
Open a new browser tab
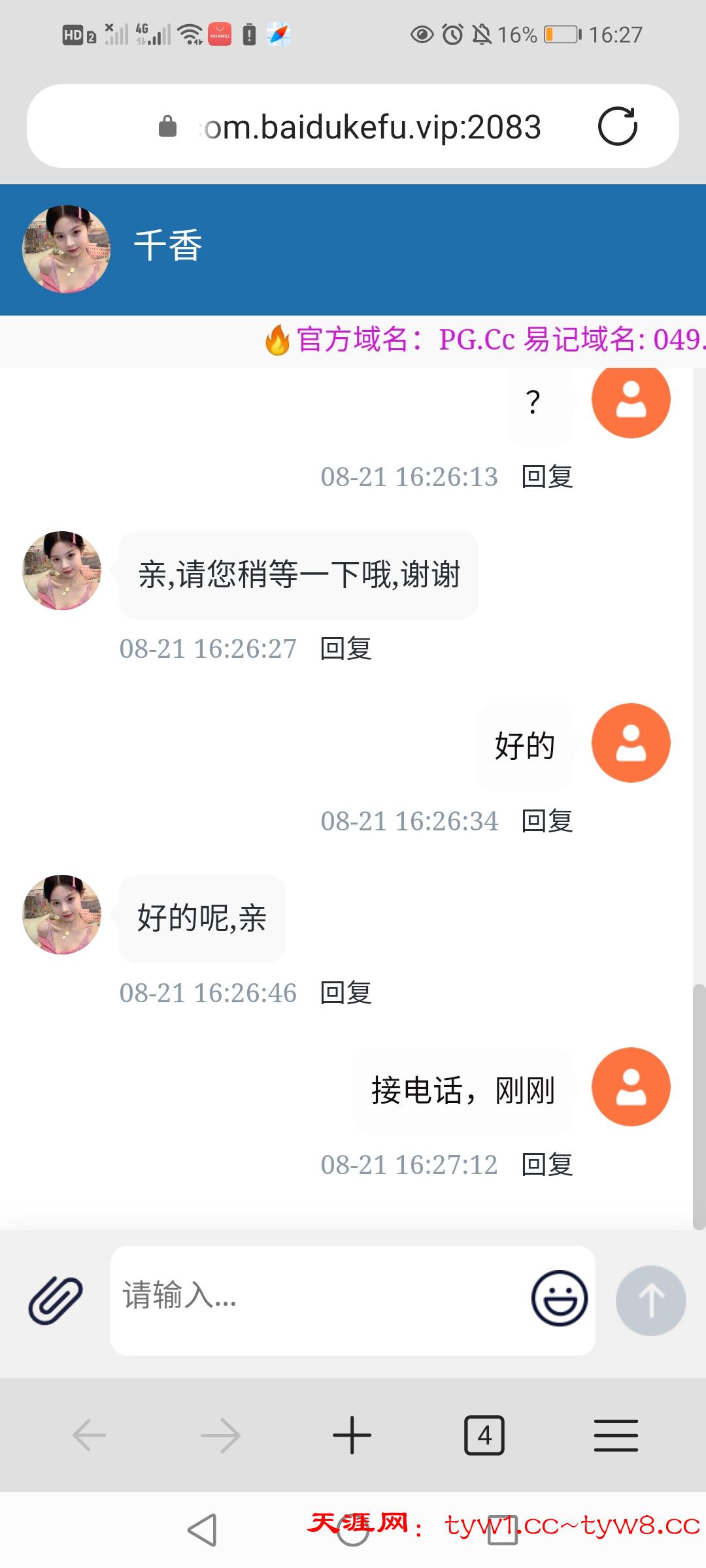coord(352,1435)
